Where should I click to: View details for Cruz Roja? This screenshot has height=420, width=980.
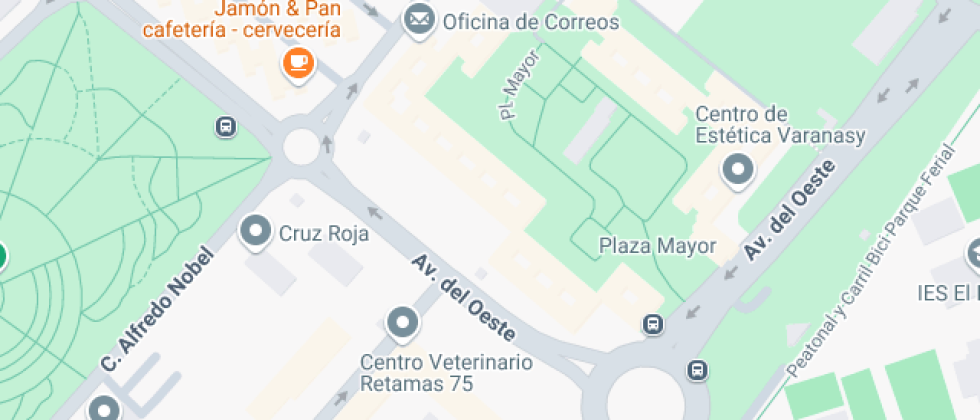click(x=257, y=232)
